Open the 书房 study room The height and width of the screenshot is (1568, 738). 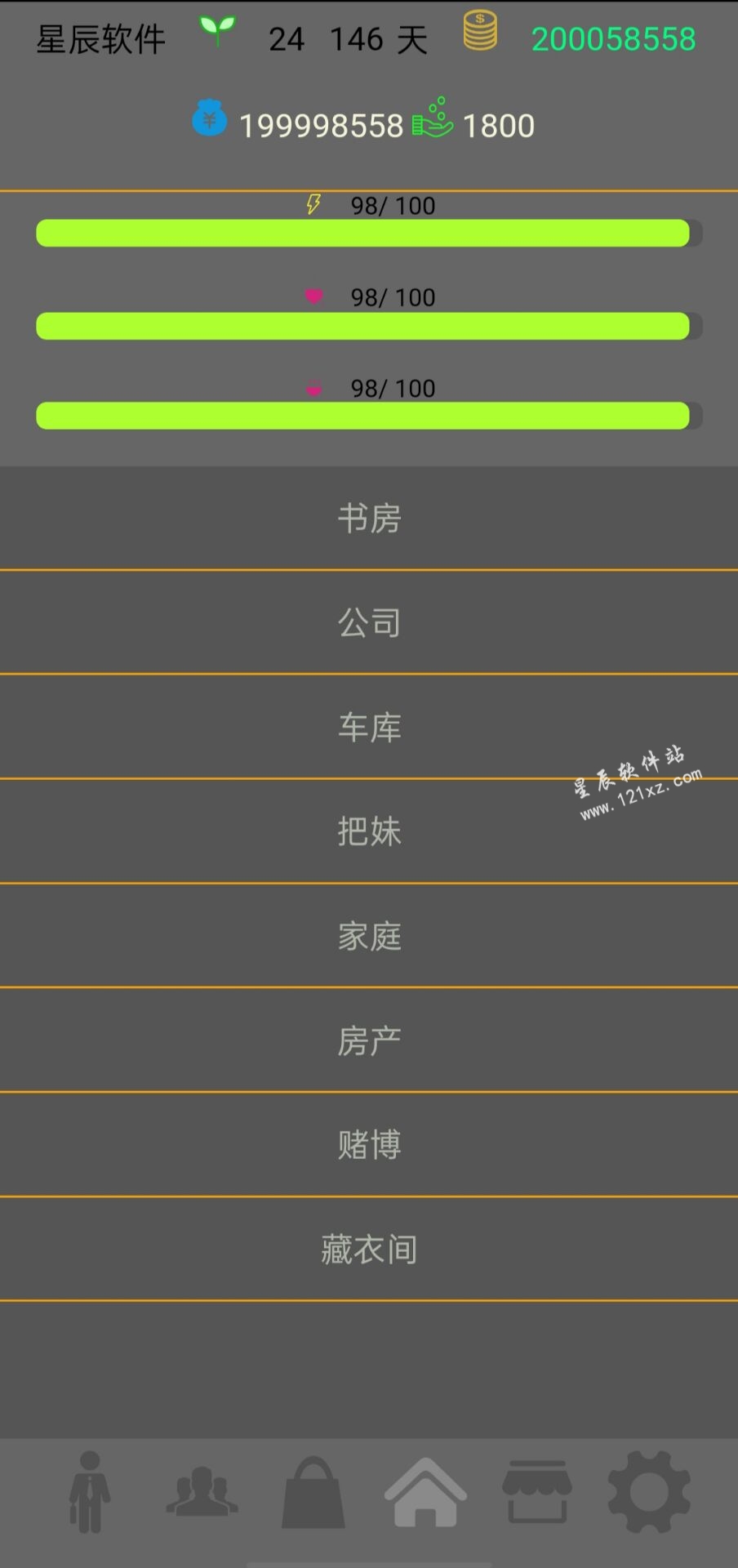[x=369, y=519]
